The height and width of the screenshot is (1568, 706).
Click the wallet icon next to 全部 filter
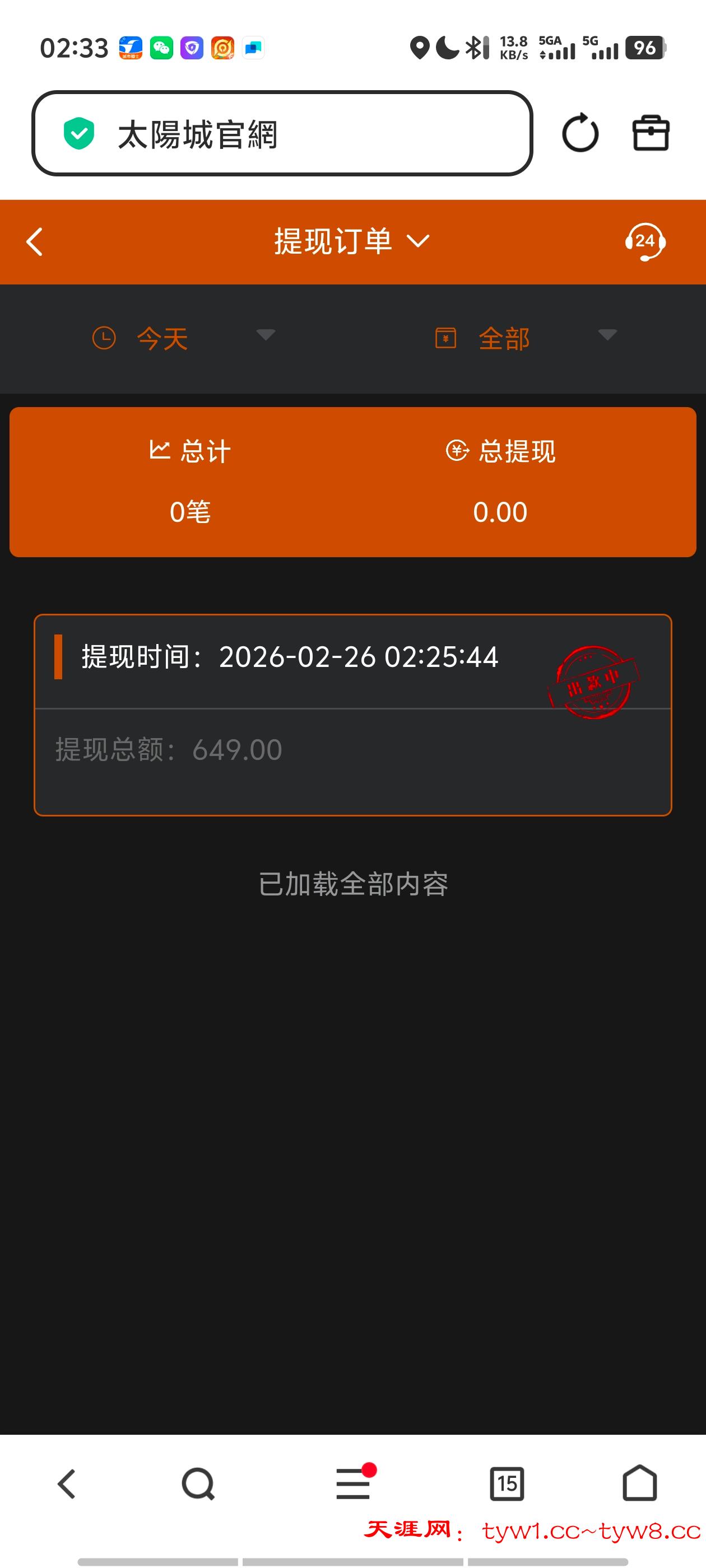(447, 338)
